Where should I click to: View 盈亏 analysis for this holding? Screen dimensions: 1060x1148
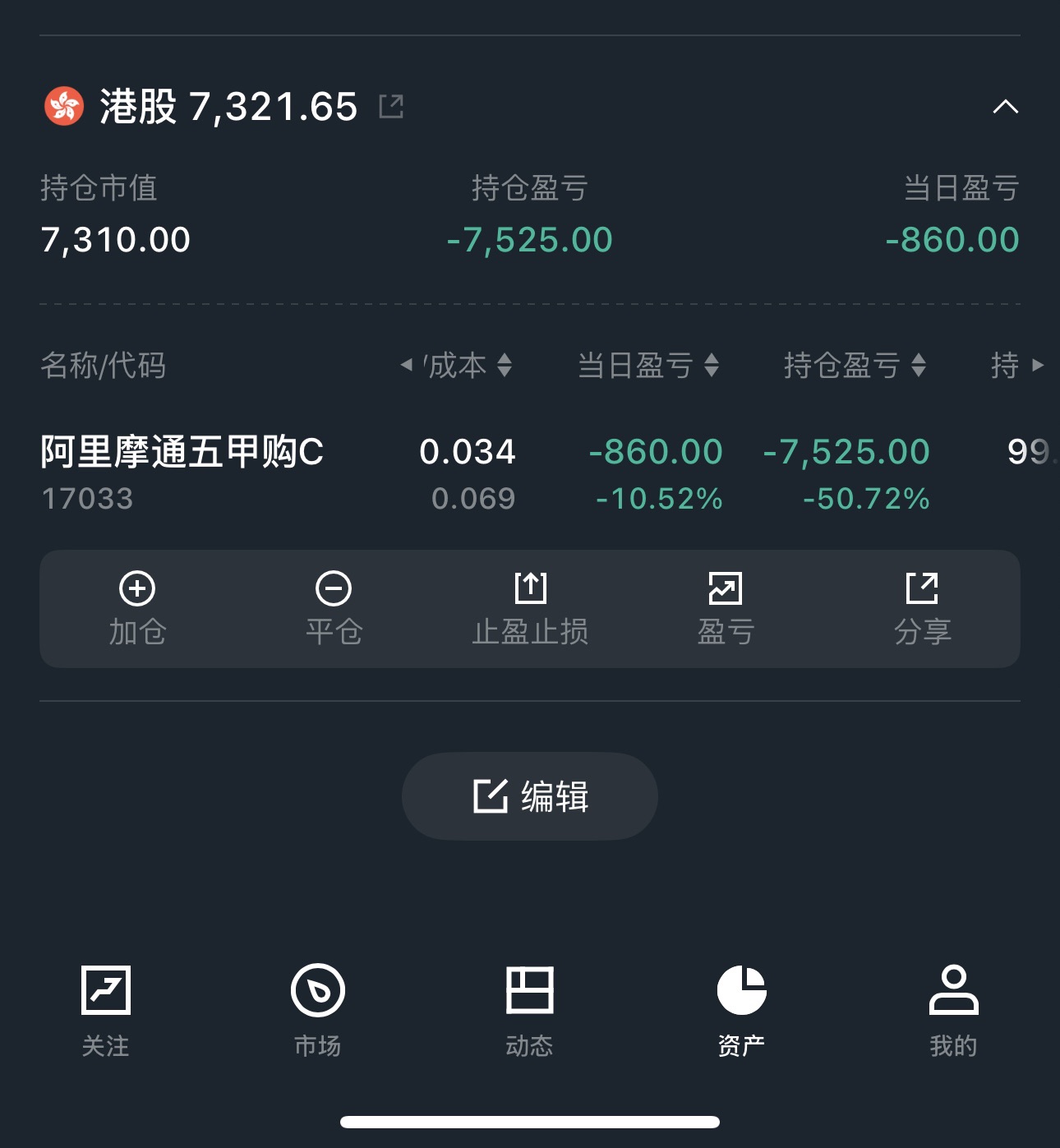[x=726, y=609]
